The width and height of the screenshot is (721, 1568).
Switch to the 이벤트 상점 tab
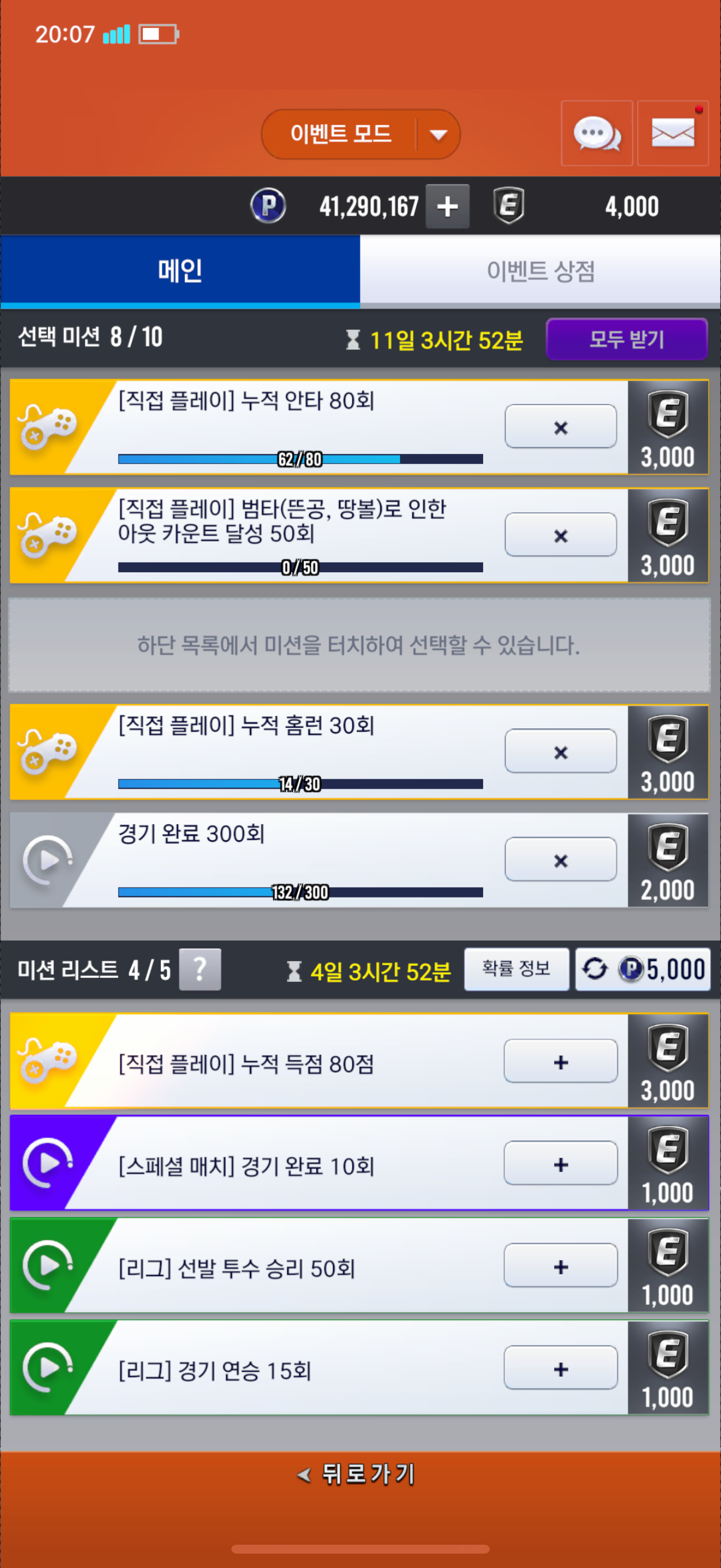(x=540, y=271)
